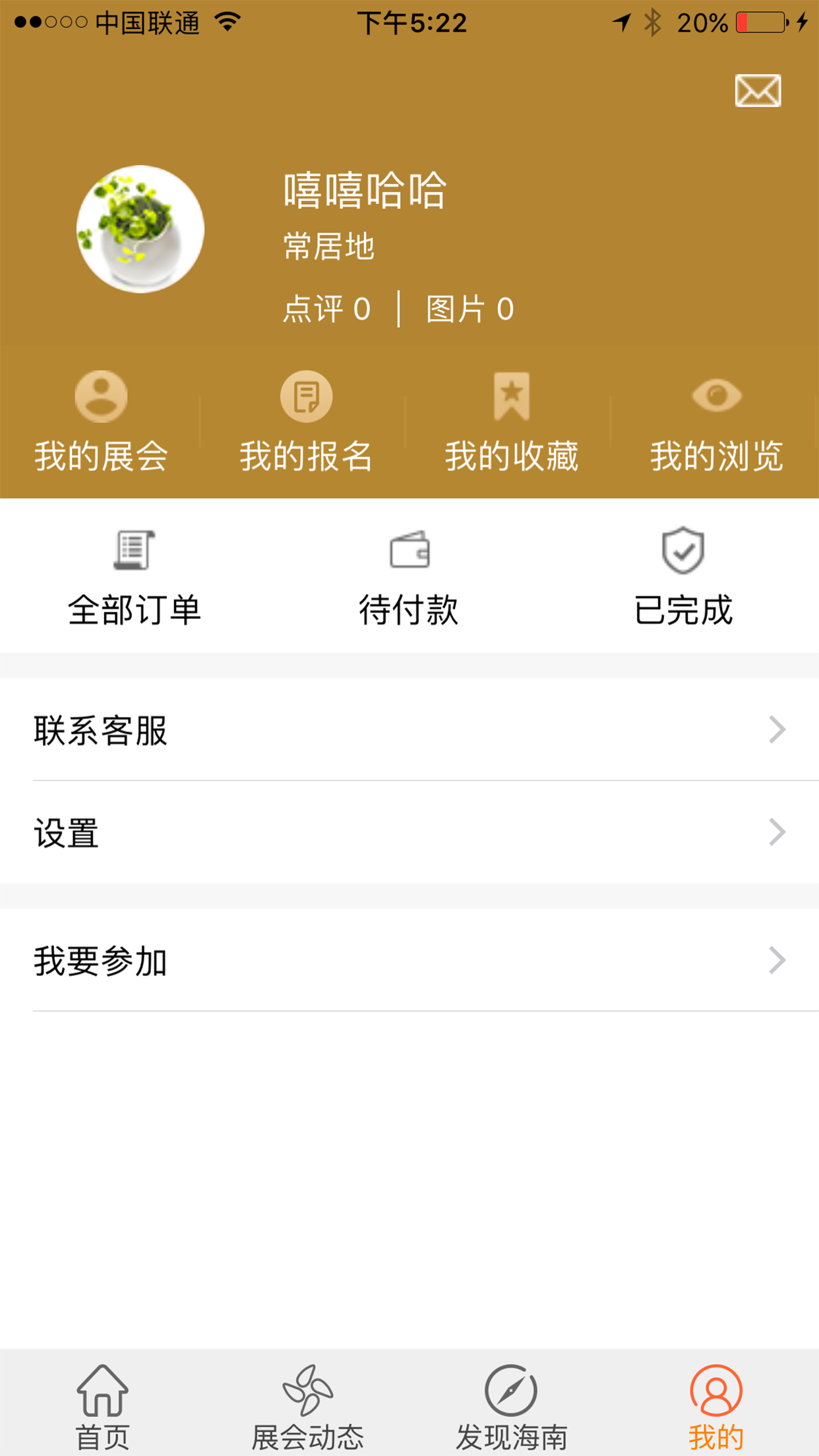This screenshot has height=1456, width=819.
Task: Switch to the 展会动态 tab
Action: [x=307, y=1401]
